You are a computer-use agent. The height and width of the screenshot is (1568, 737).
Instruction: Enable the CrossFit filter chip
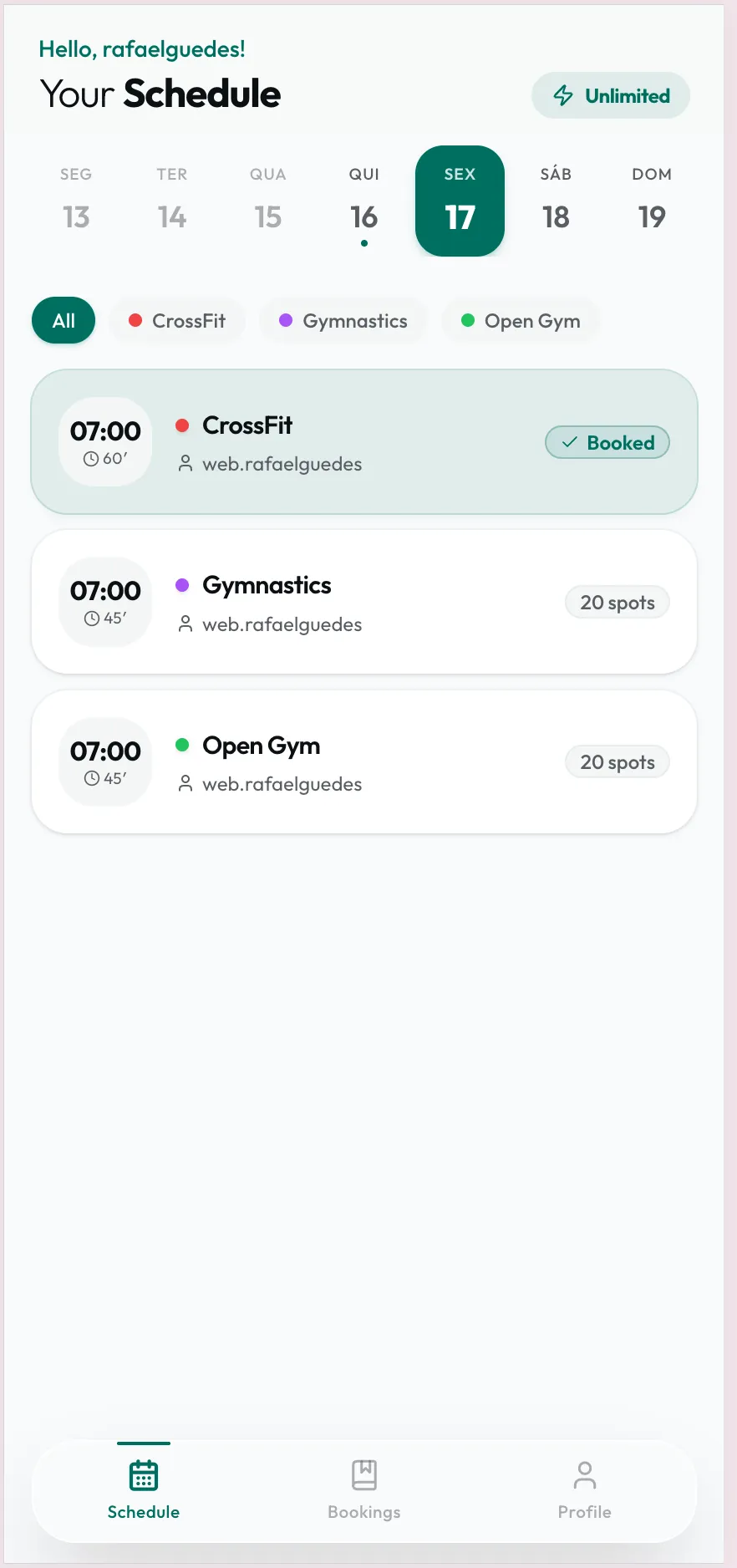pyautogui.click(x=177, y=320)
